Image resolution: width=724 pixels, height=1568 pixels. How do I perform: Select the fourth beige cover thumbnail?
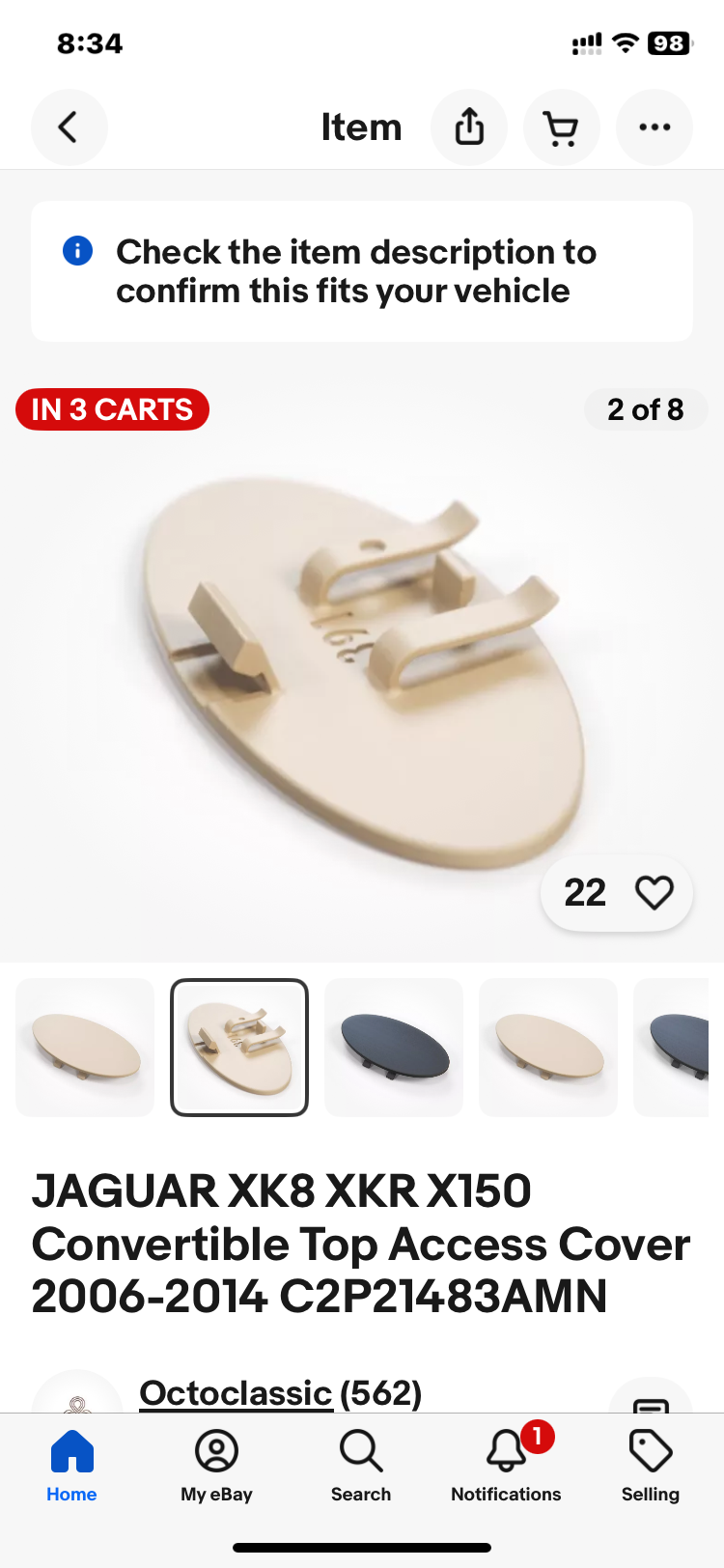click(548, 1048)
